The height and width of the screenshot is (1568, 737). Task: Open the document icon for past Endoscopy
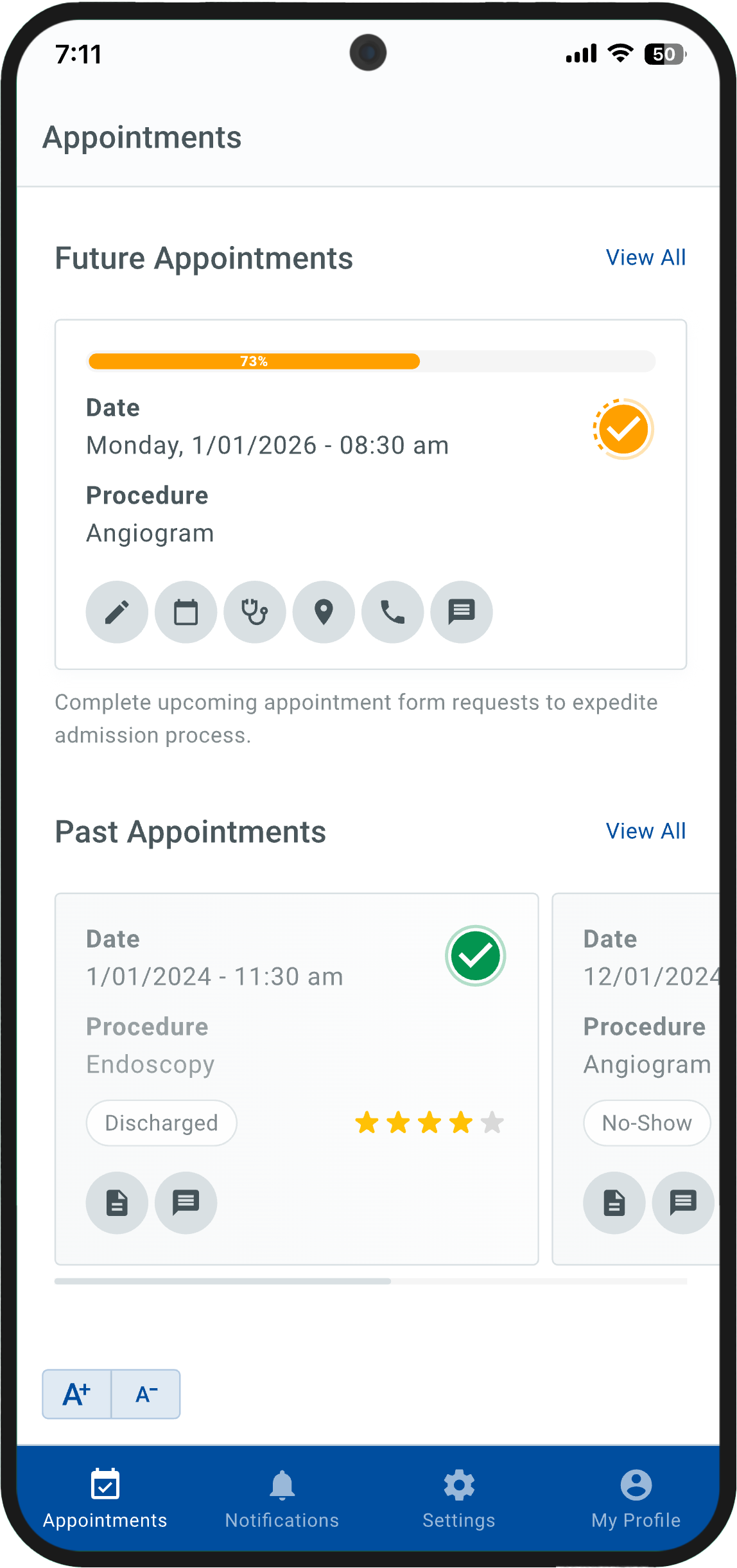pyautogui.click(x=117, y=1202)
